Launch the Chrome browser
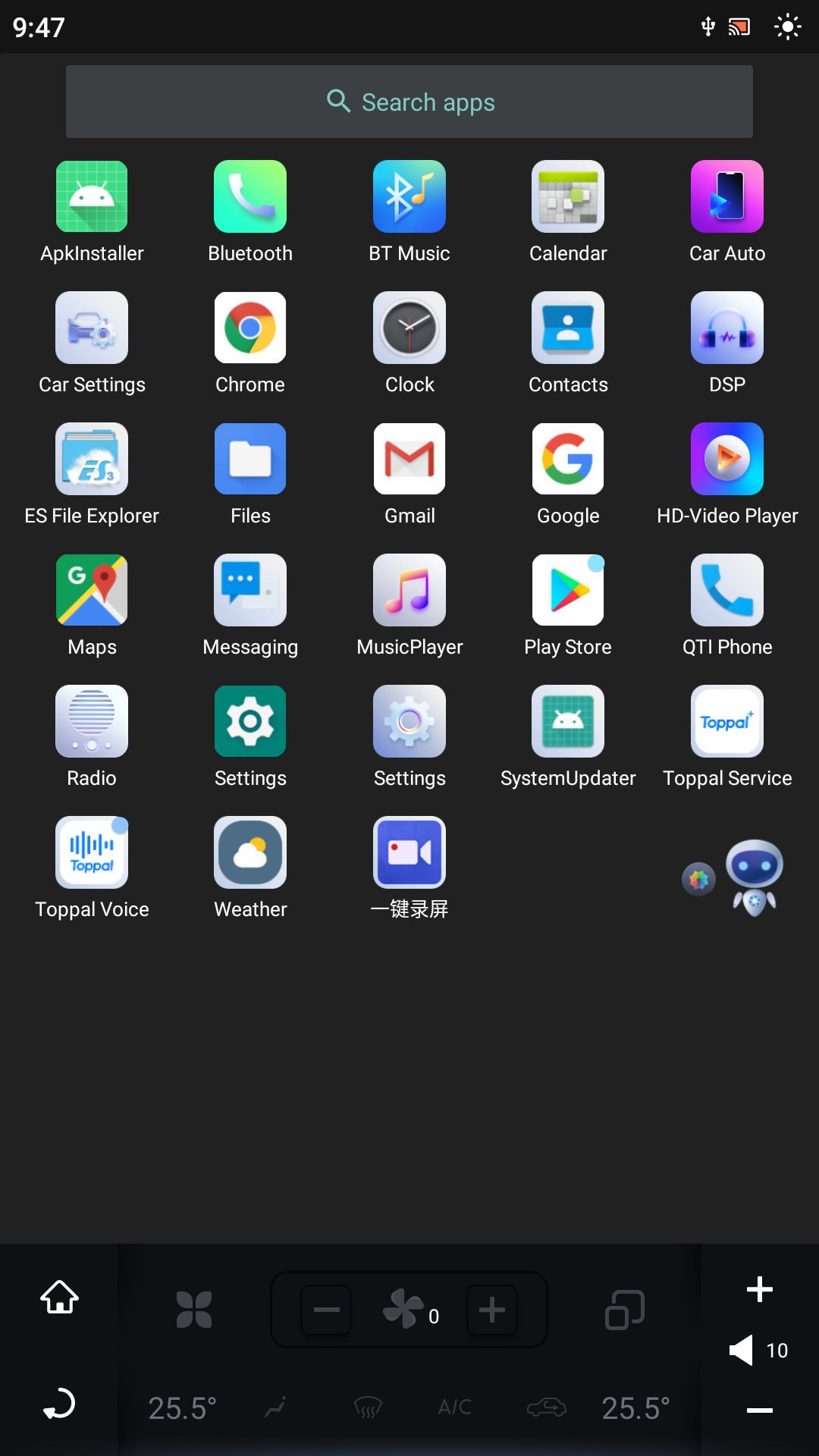Image resolution: width=819 pixels, height=1456 pixels. 250,328
